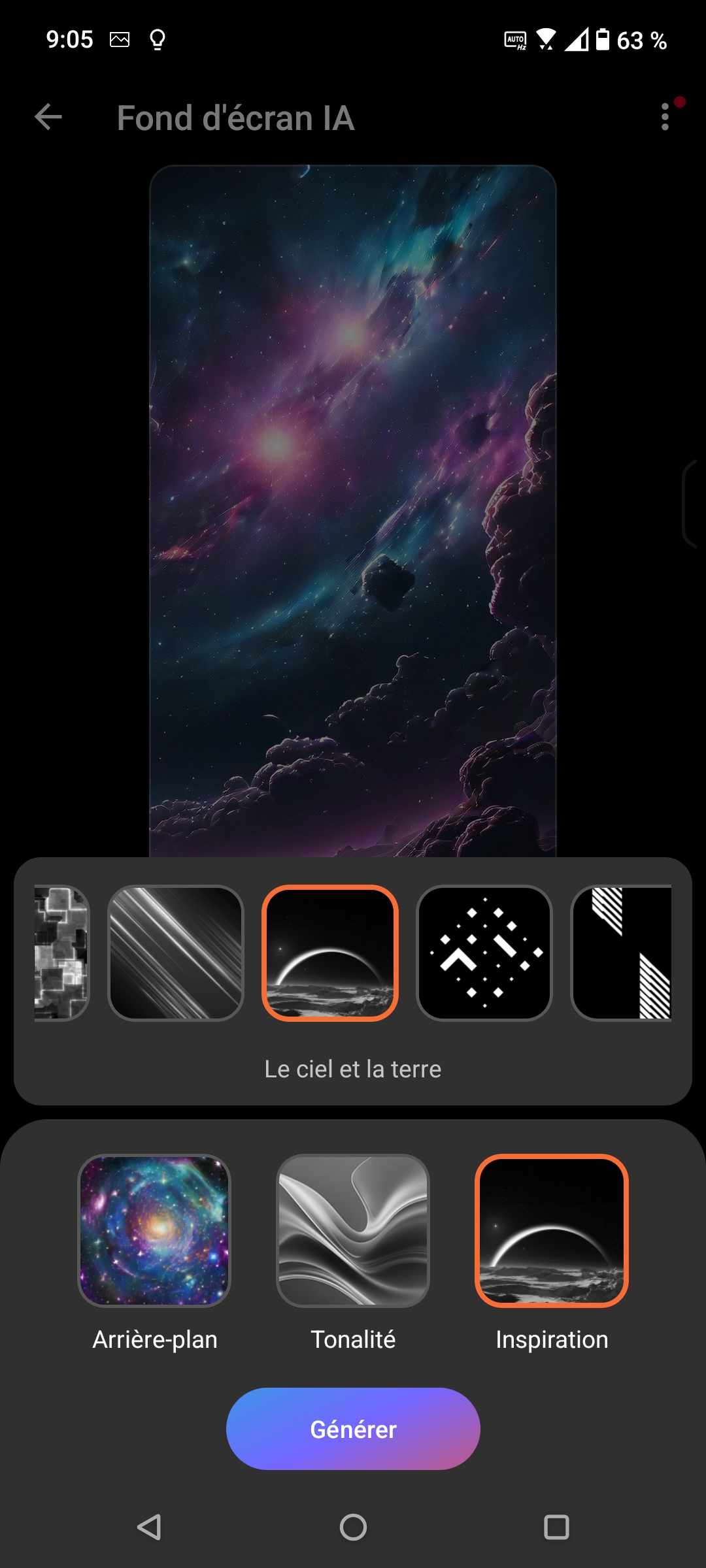Select the white diamonds pattern inspiration

point(484,953)
